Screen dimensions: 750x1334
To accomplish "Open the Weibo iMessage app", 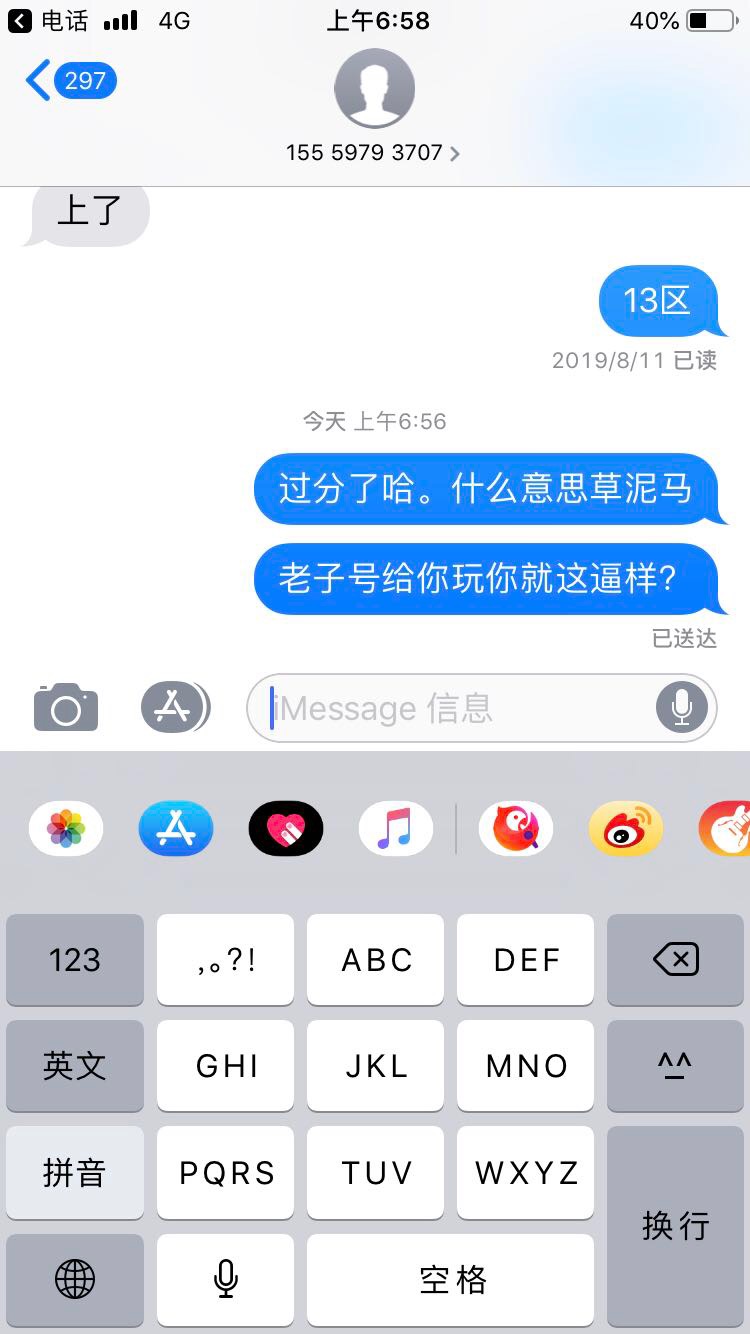I will [x=626, y=828].
